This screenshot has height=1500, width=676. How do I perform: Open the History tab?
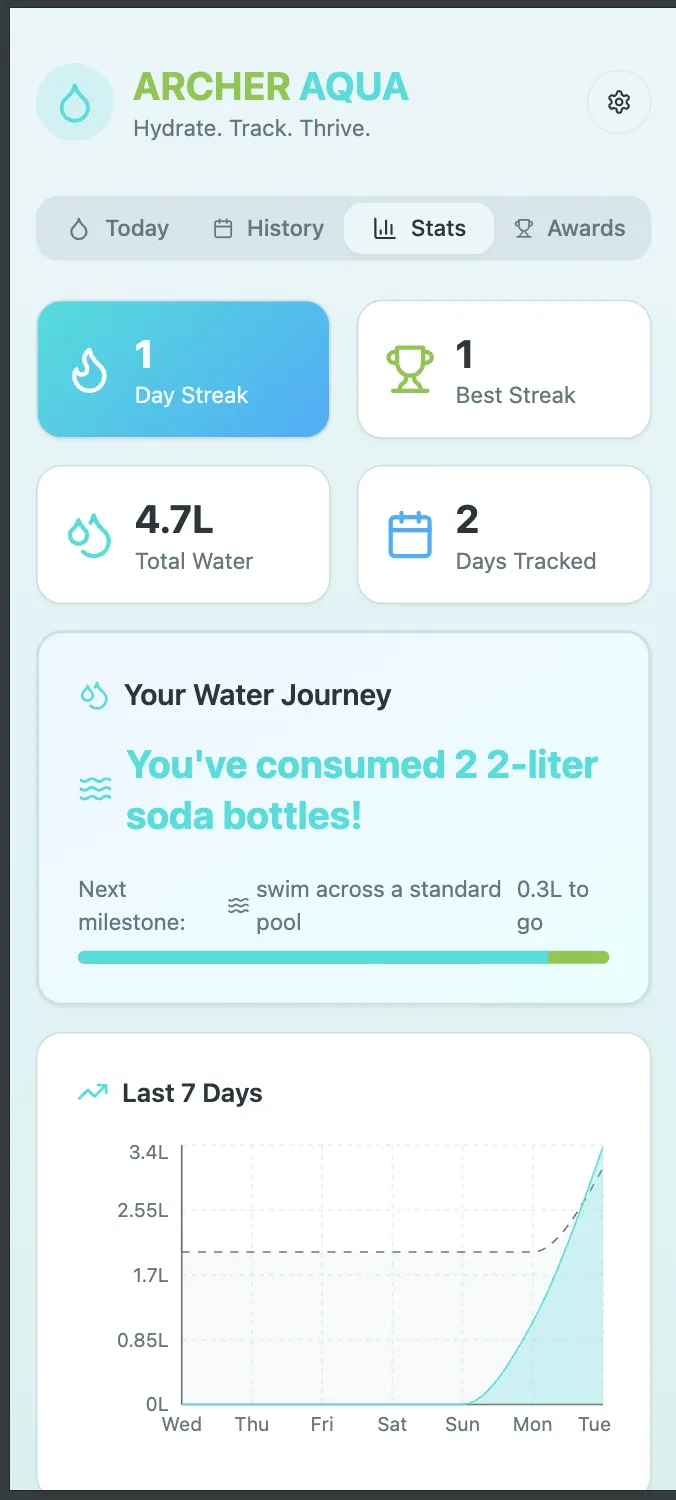[x=269, y=228]
